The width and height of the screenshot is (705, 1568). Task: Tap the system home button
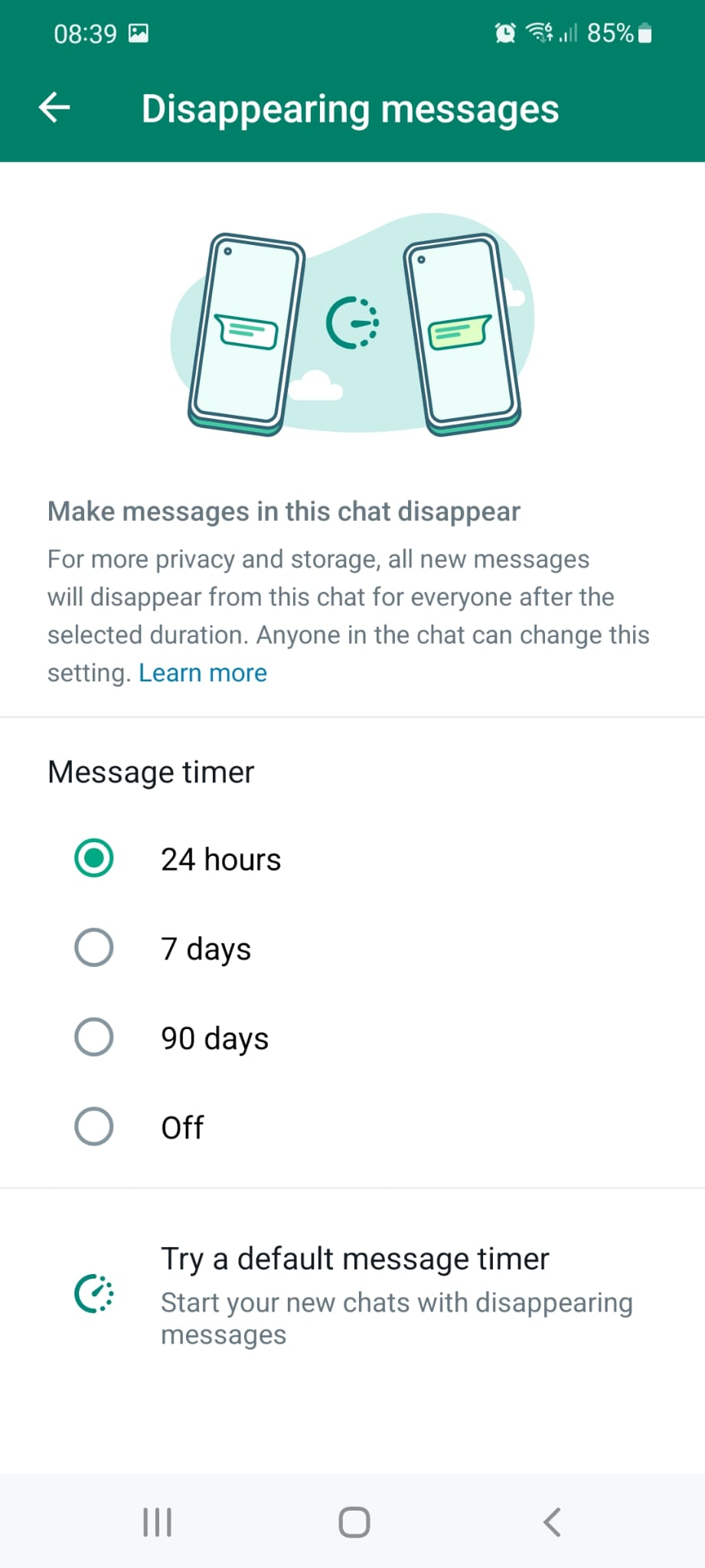click(354, 1522)
